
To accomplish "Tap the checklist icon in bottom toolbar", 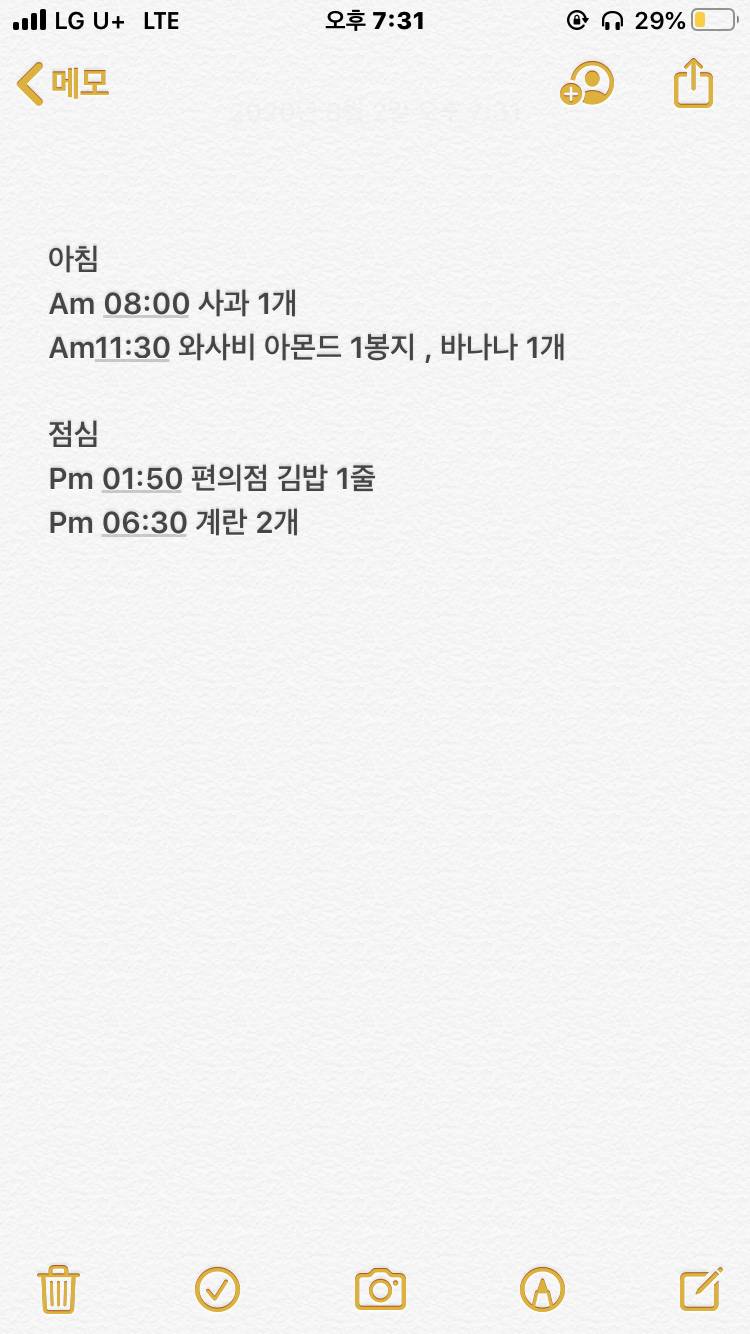I will [x=217, y=1290].
